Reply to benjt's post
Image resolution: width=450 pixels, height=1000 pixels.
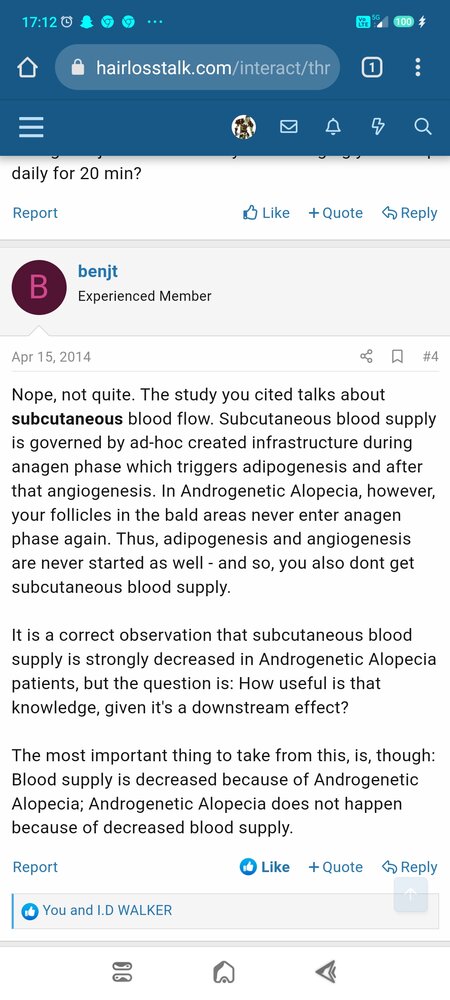[x=409, y=867]
